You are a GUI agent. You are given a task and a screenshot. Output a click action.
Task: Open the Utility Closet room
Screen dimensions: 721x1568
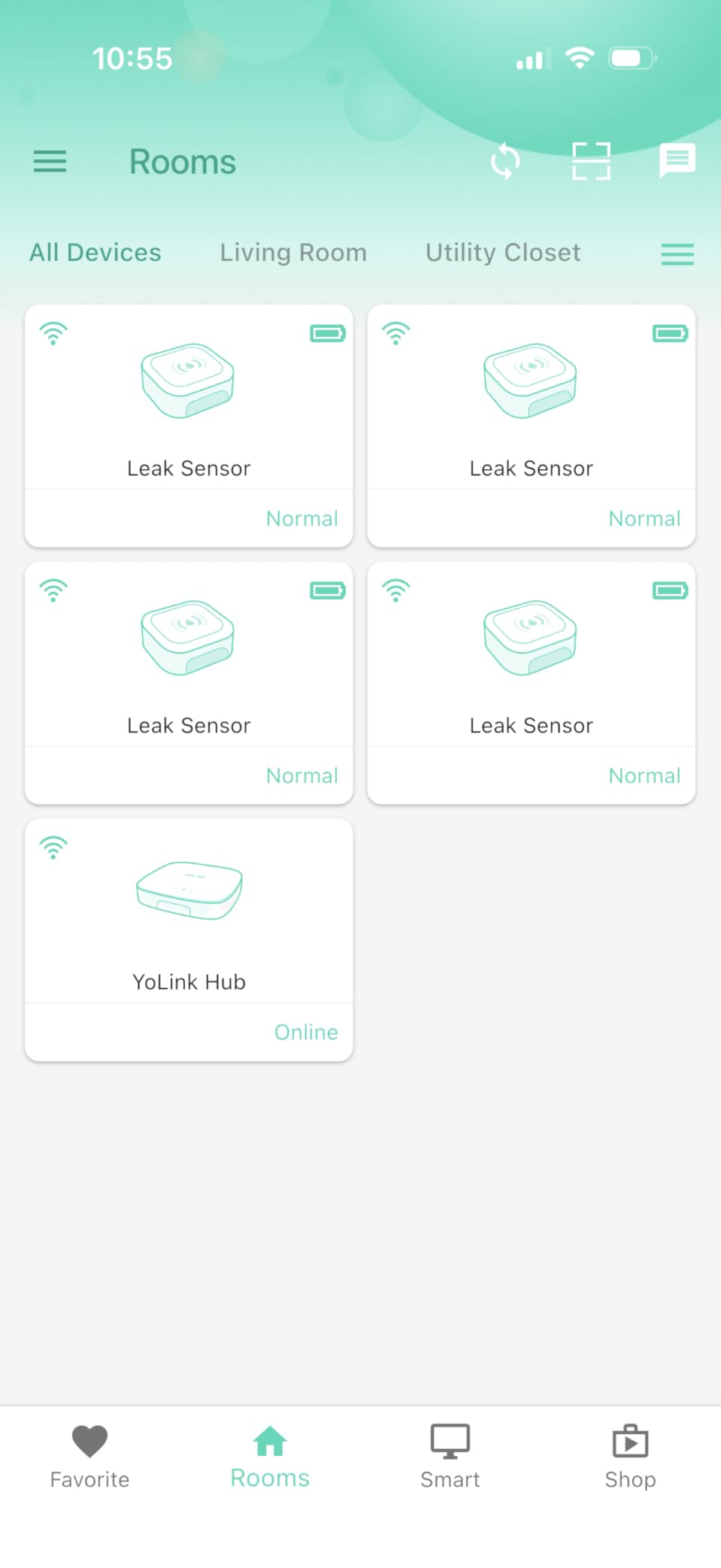(x=502, y=252)
